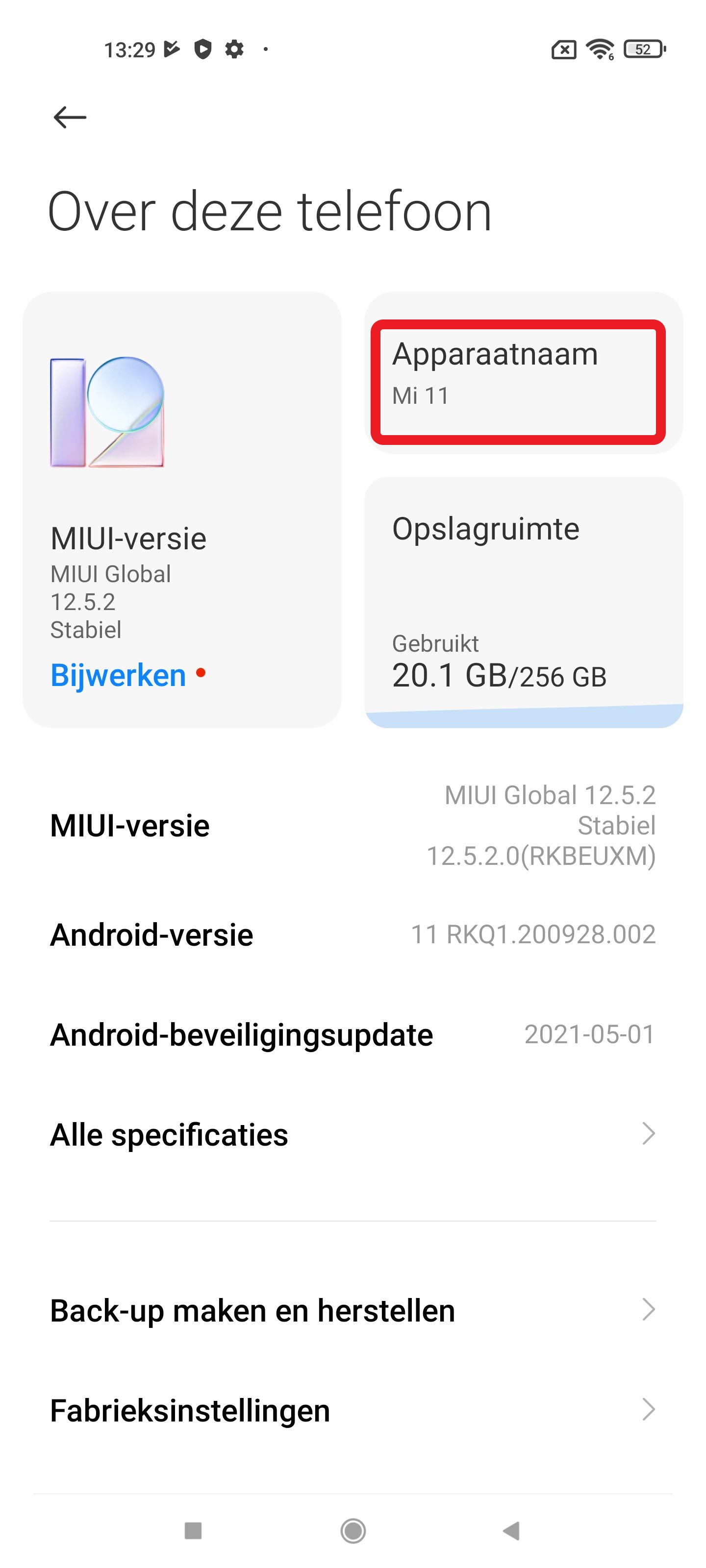Open the Apparaatnaam card
Viewport: 706px width, 1568px height.
[523, 373]
